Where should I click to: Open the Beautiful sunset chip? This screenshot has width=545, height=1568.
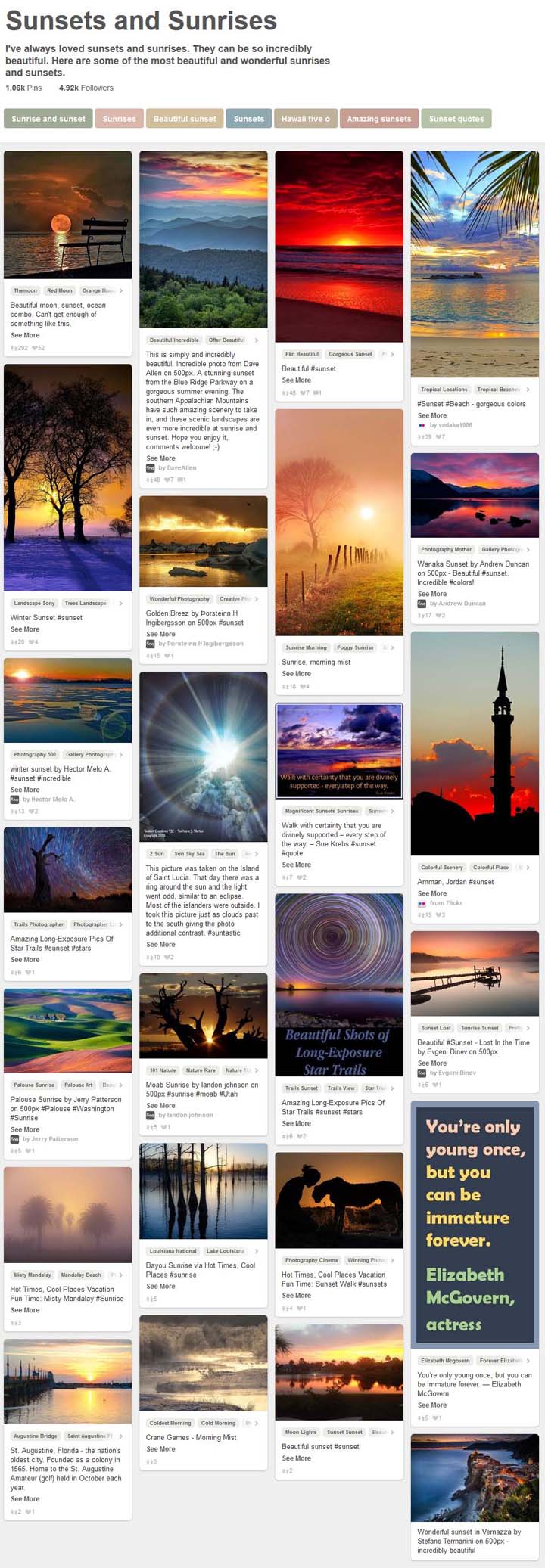[185, 119]
